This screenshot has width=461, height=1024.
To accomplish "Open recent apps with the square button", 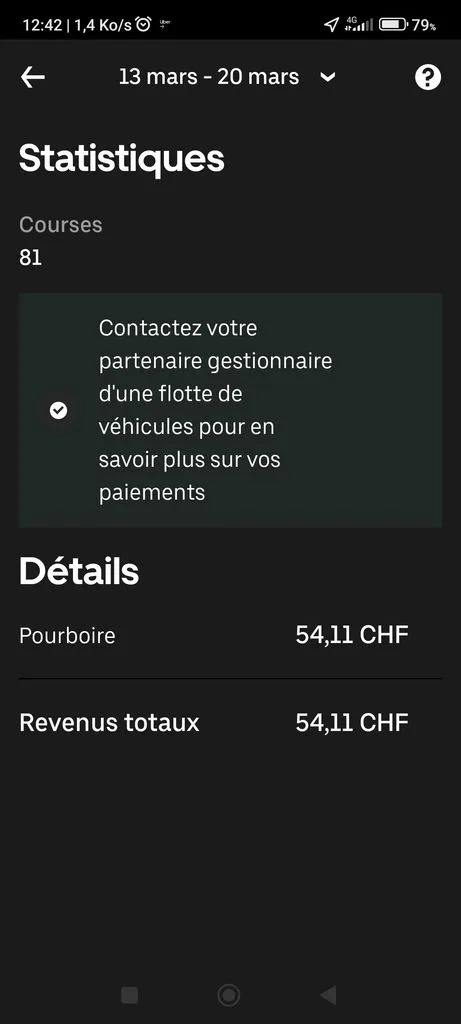I will [x=129, y=995].
